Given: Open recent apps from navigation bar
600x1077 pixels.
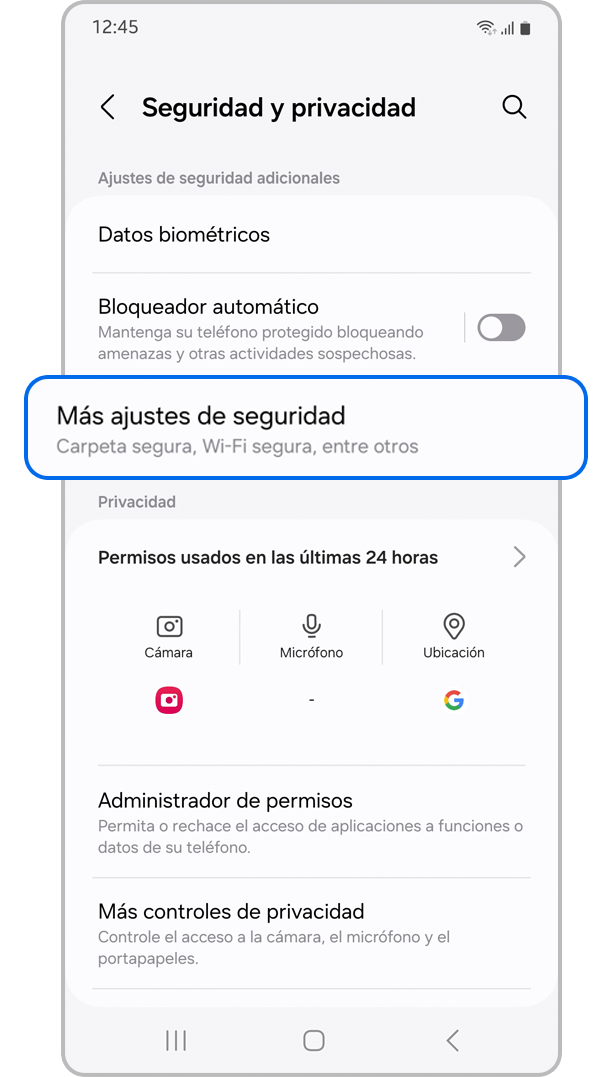Looking at the screenshot, I should coord(176,1040).
